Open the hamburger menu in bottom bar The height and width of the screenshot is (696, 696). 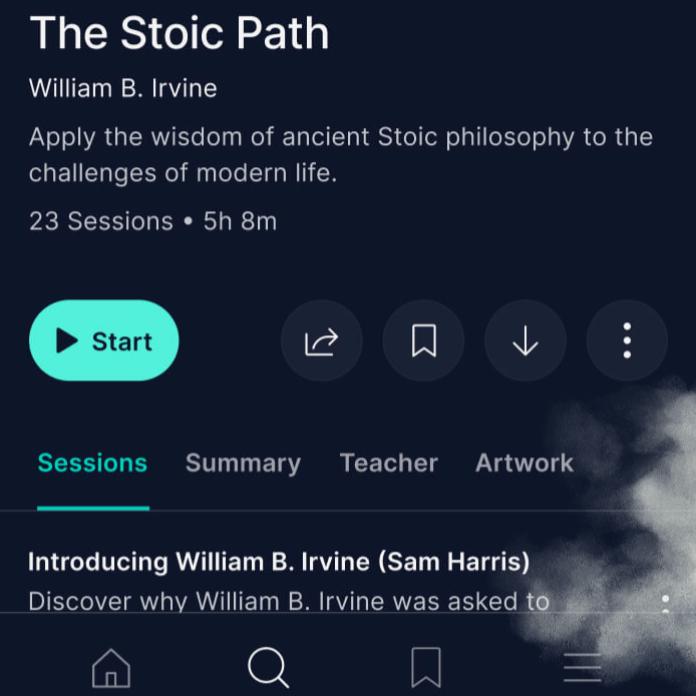582,667
